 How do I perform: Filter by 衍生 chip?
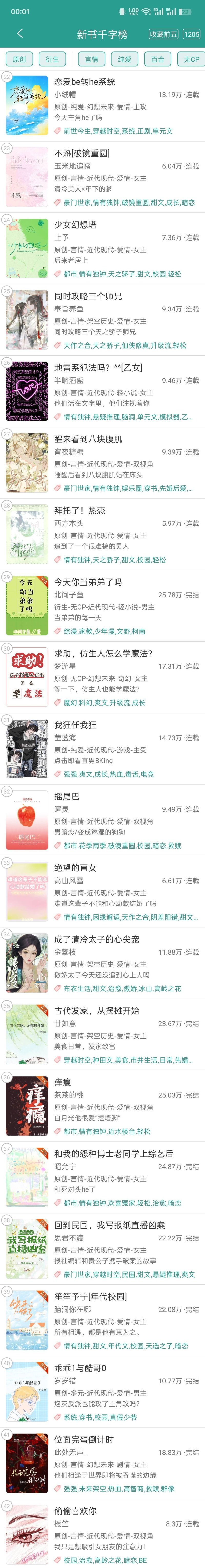tap(53, 59)
